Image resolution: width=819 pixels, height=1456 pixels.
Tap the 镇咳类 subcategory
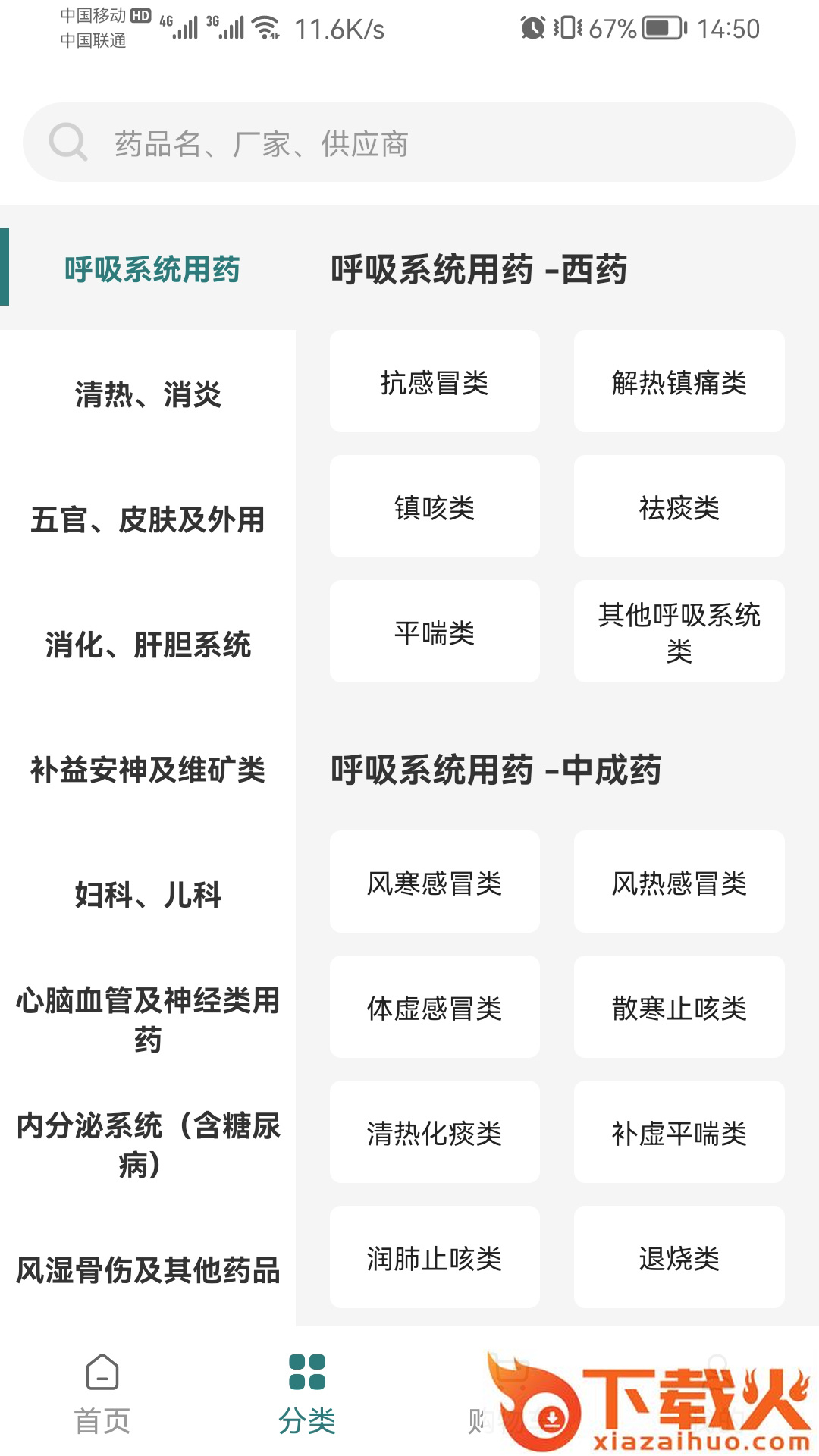(x=435, y=507)
